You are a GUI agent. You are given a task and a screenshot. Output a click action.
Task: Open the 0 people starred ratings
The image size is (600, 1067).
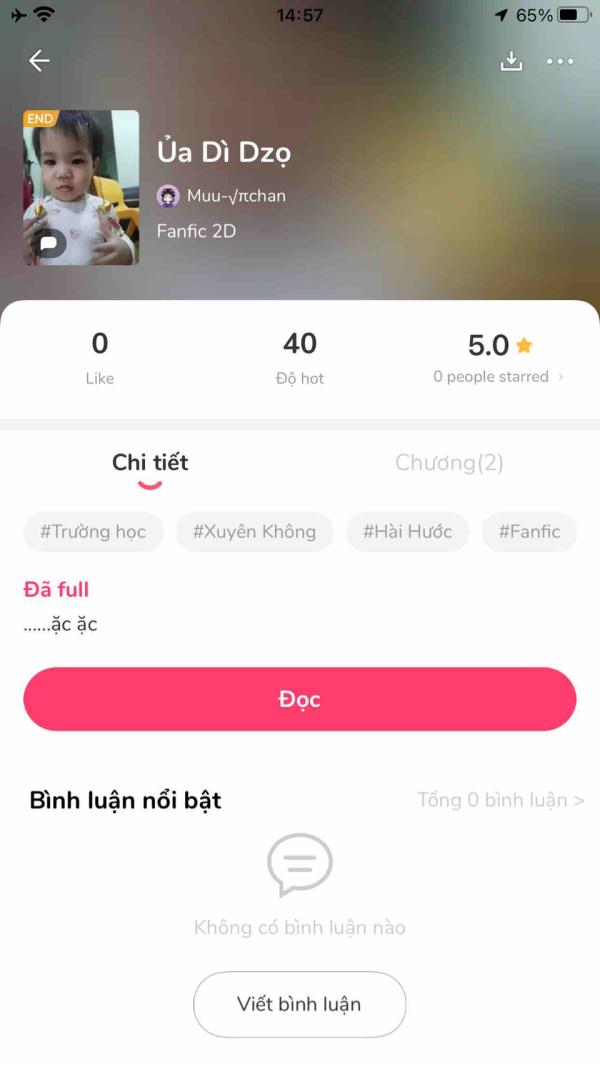[498, 377]
